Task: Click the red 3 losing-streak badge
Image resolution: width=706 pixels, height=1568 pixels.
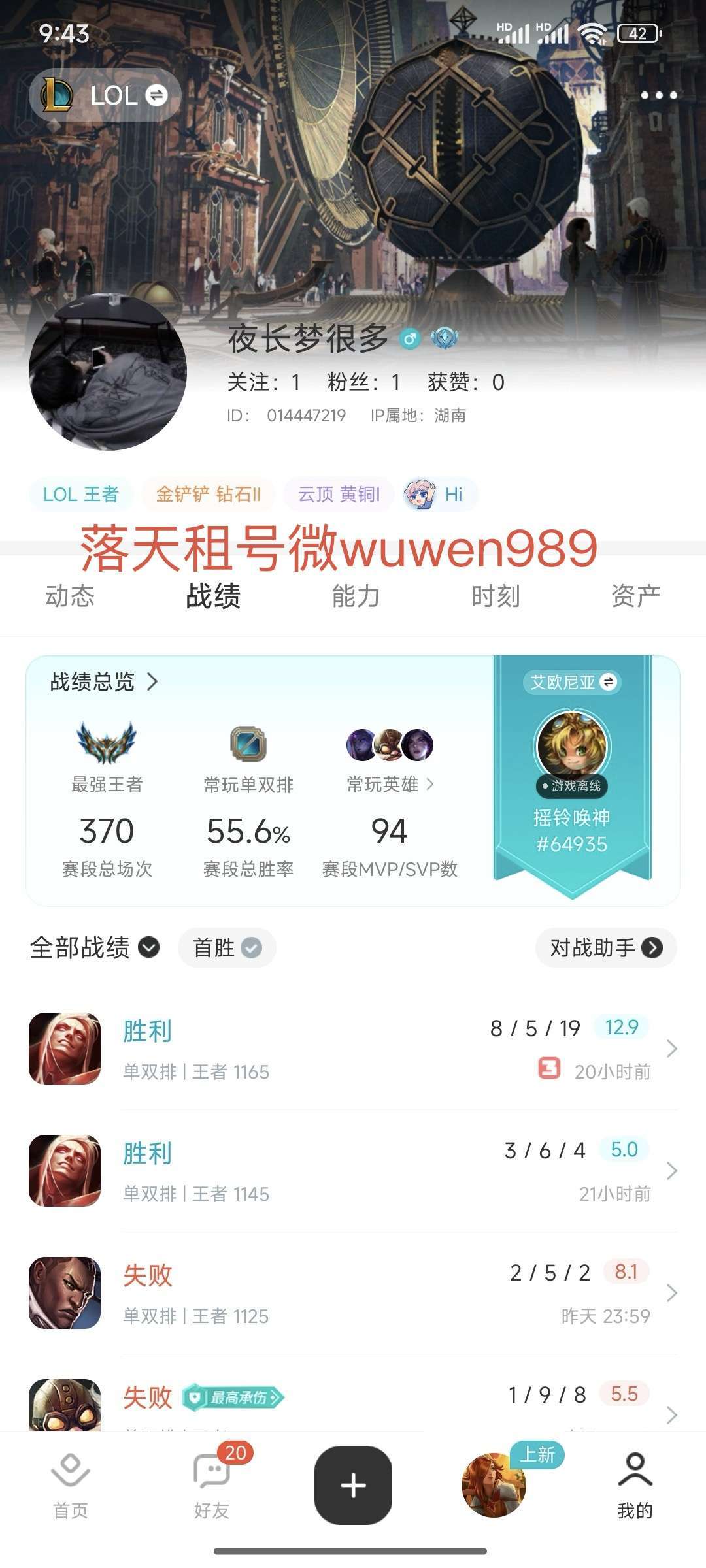Action: click(x=549, y=1068)
